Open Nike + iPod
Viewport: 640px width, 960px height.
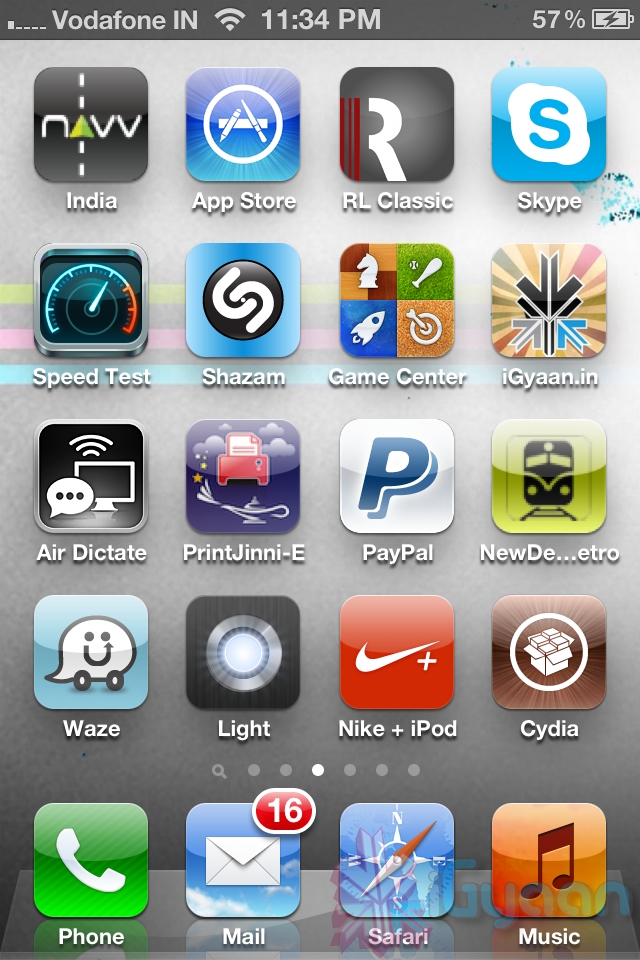click(397, 652)
